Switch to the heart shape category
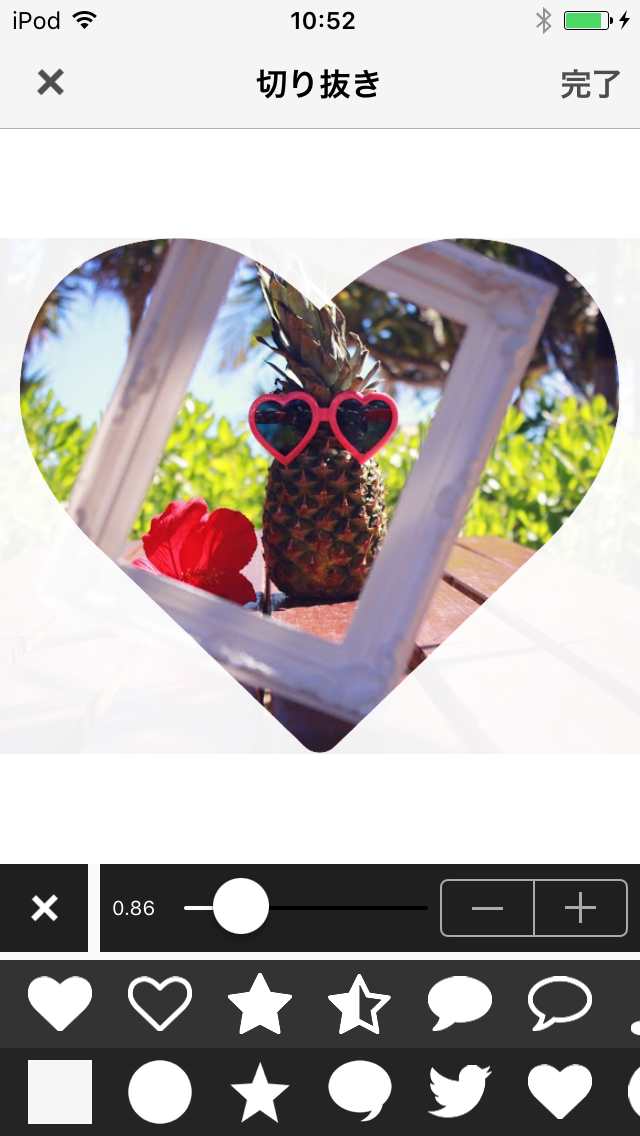 pos(560,1092)
